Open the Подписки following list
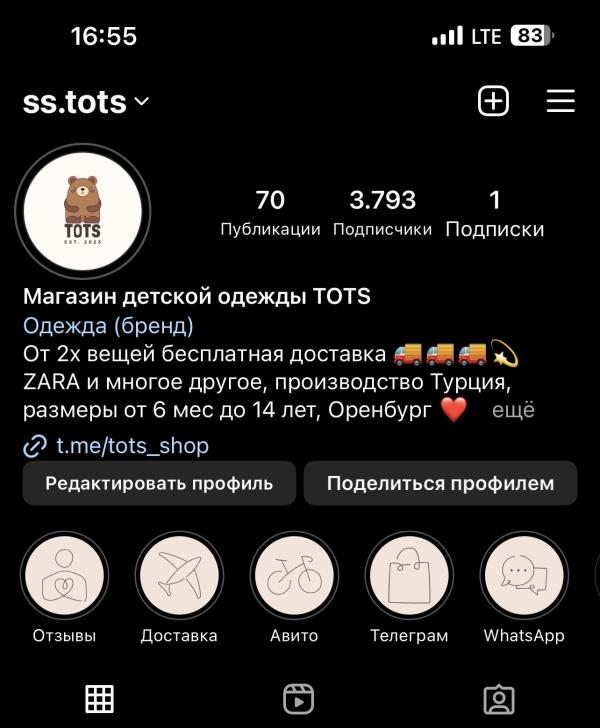 pyautogui.click(x=494, y=213)
